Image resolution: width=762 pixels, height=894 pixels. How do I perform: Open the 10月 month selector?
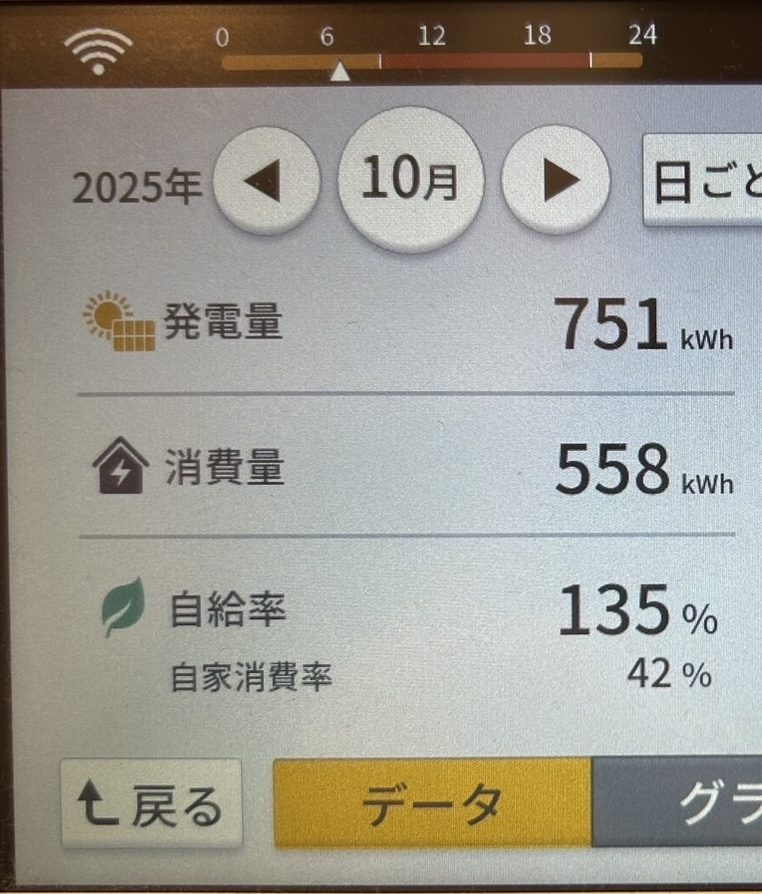pos(411,180)
